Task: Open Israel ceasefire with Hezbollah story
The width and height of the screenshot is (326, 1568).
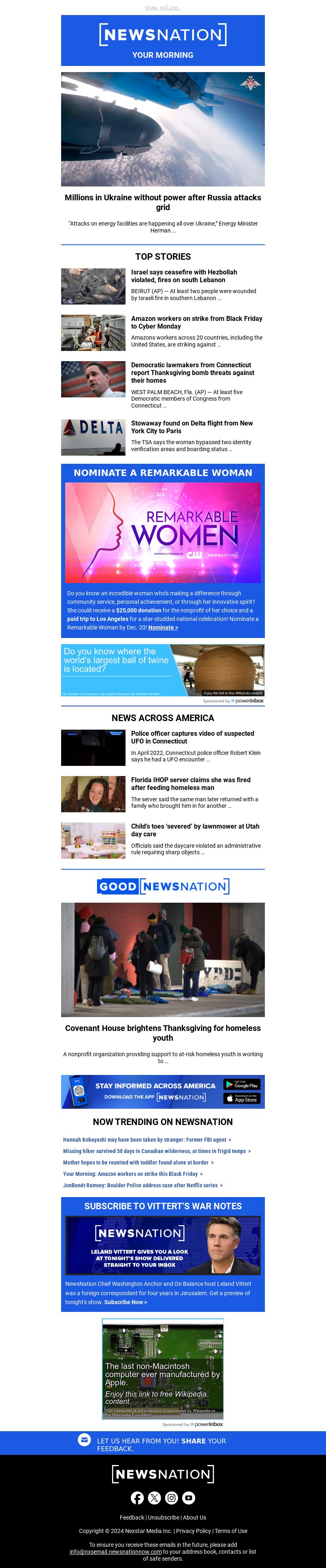Action: coord(183,276)
